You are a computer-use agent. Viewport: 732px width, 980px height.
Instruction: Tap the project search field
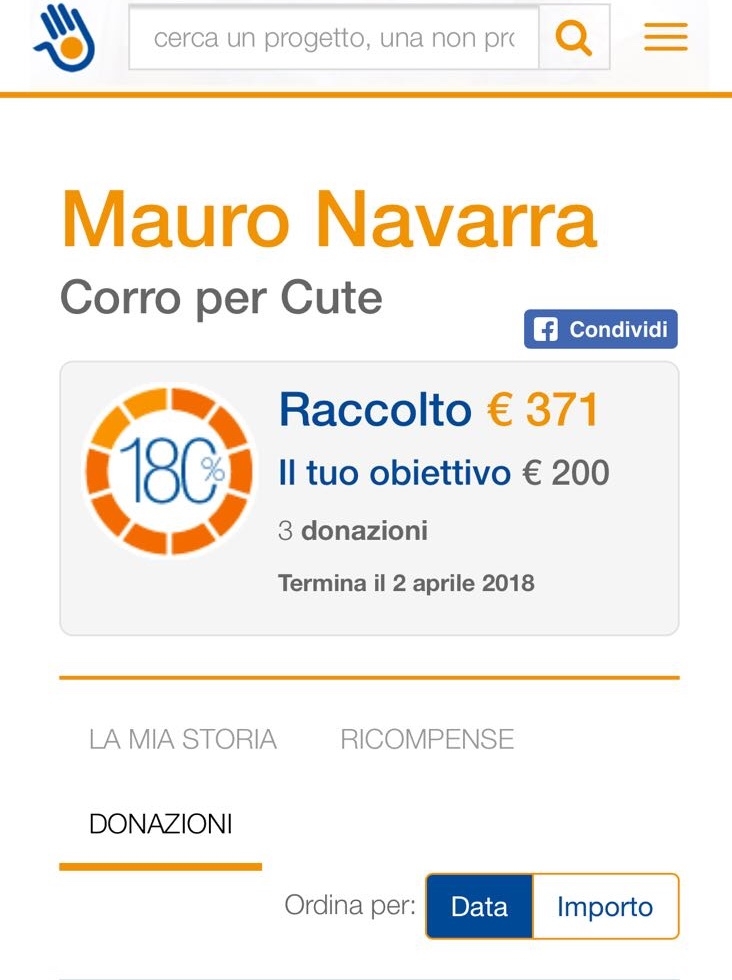click(334, 38)
